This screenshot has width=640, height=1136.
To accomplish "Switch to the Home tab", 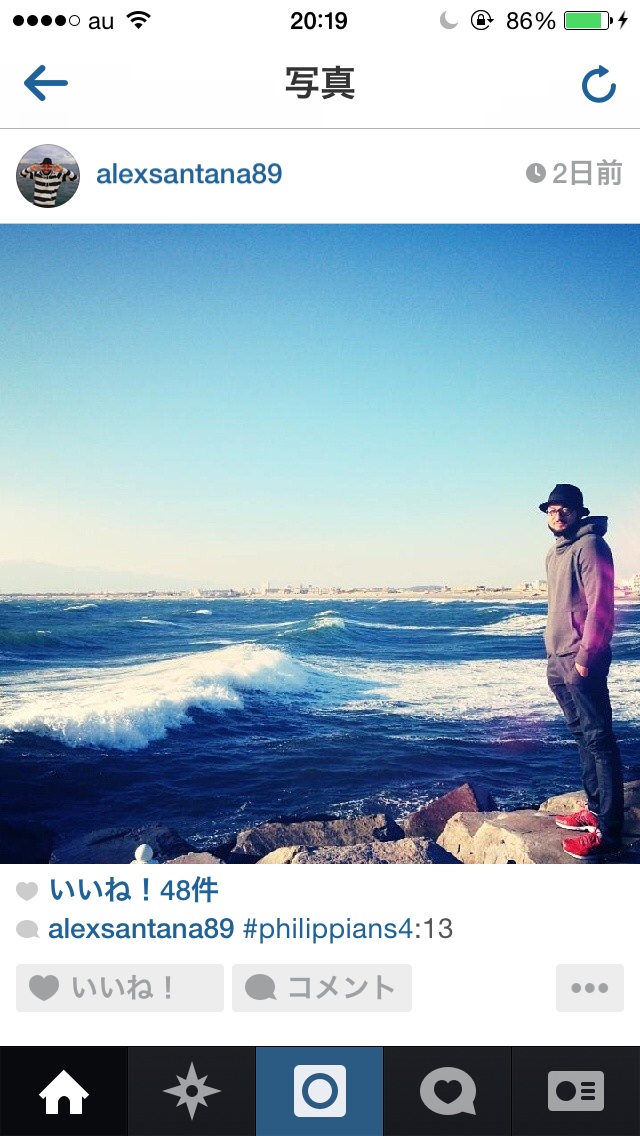I will [64, 1091].
